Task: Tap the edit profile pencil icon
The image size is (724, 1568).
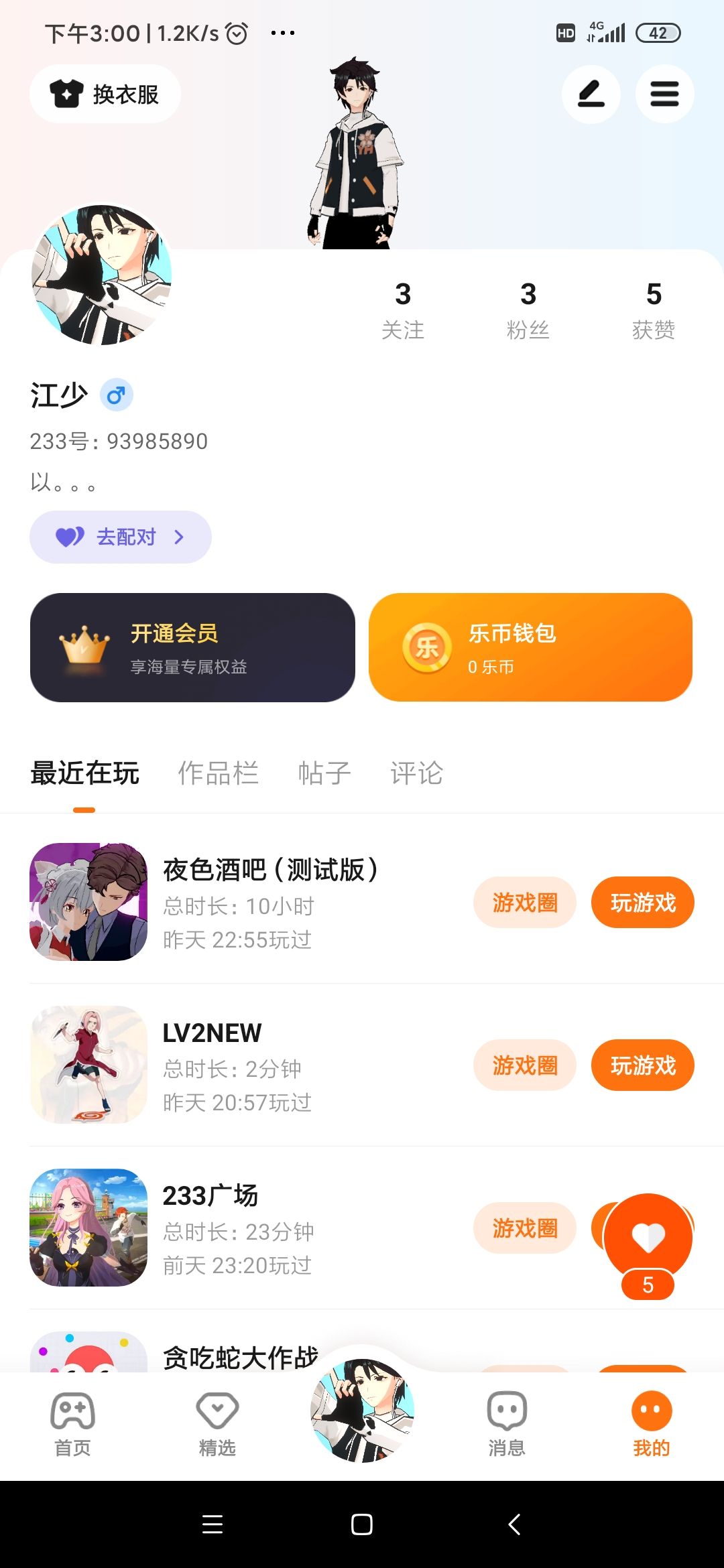Action: point(591,94)
